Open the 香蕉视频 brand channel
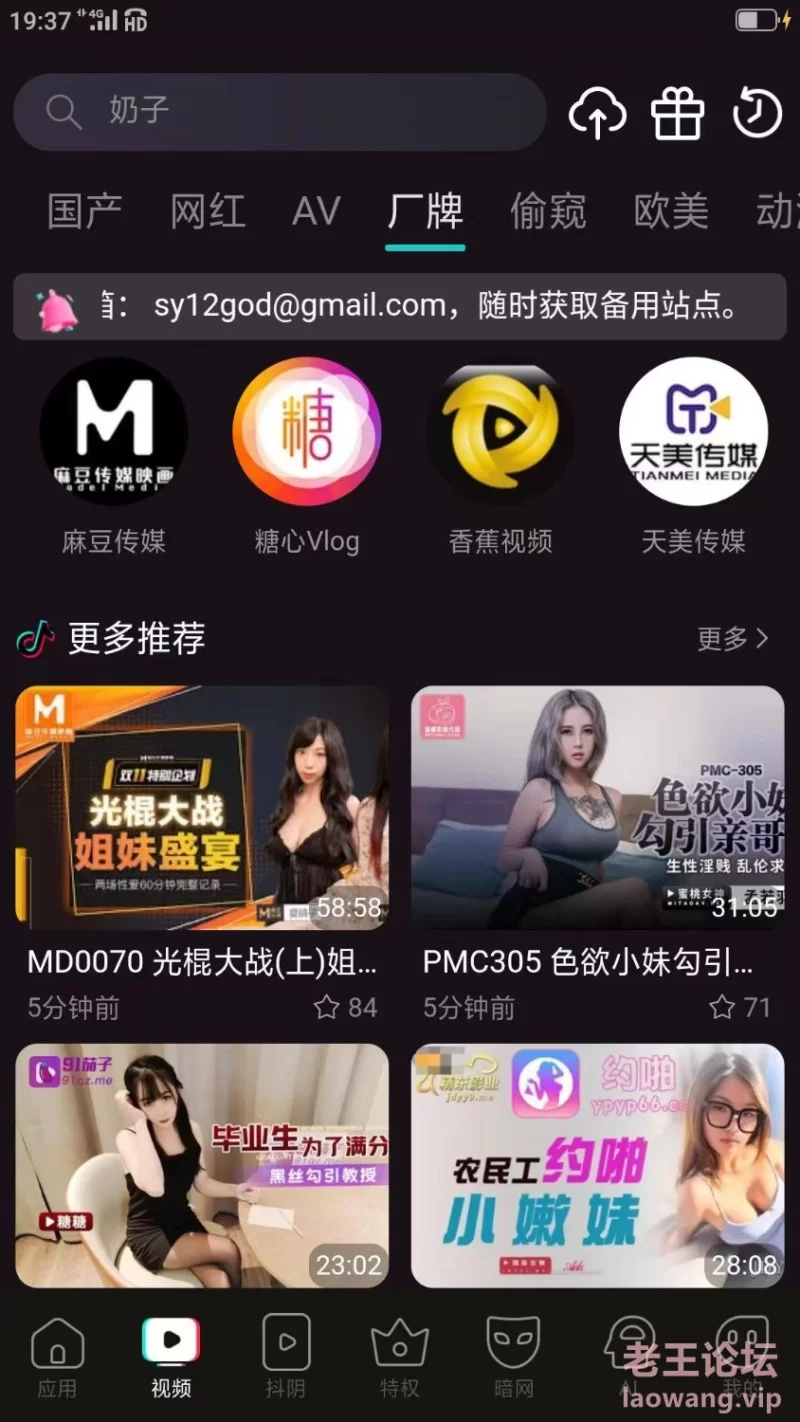The width and height of the screenshot is (800, 1422). (500, 457)
